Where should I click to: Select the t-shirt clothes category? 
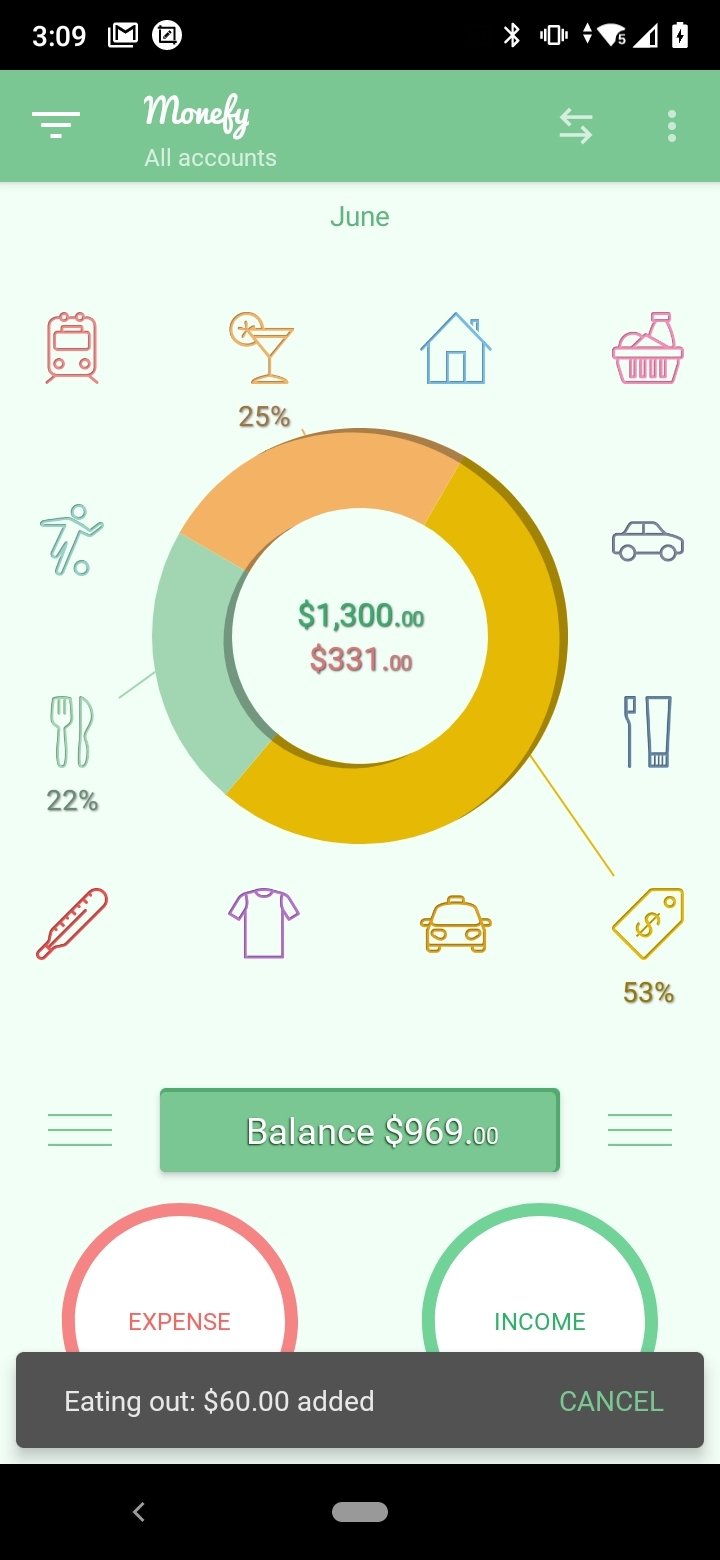tap(263, 924)
